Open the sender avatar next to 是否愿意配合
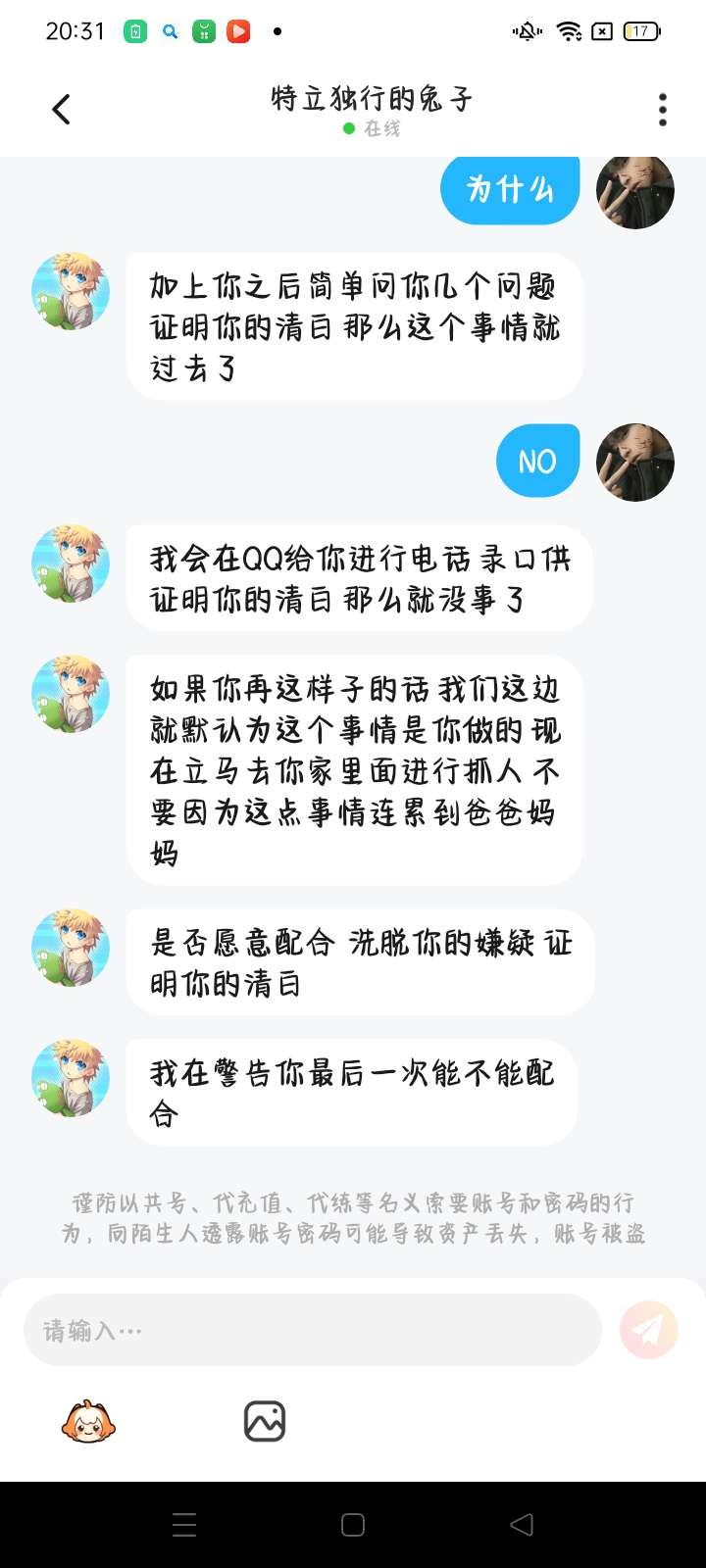The image size is (706, 1568). click(71, 947)
